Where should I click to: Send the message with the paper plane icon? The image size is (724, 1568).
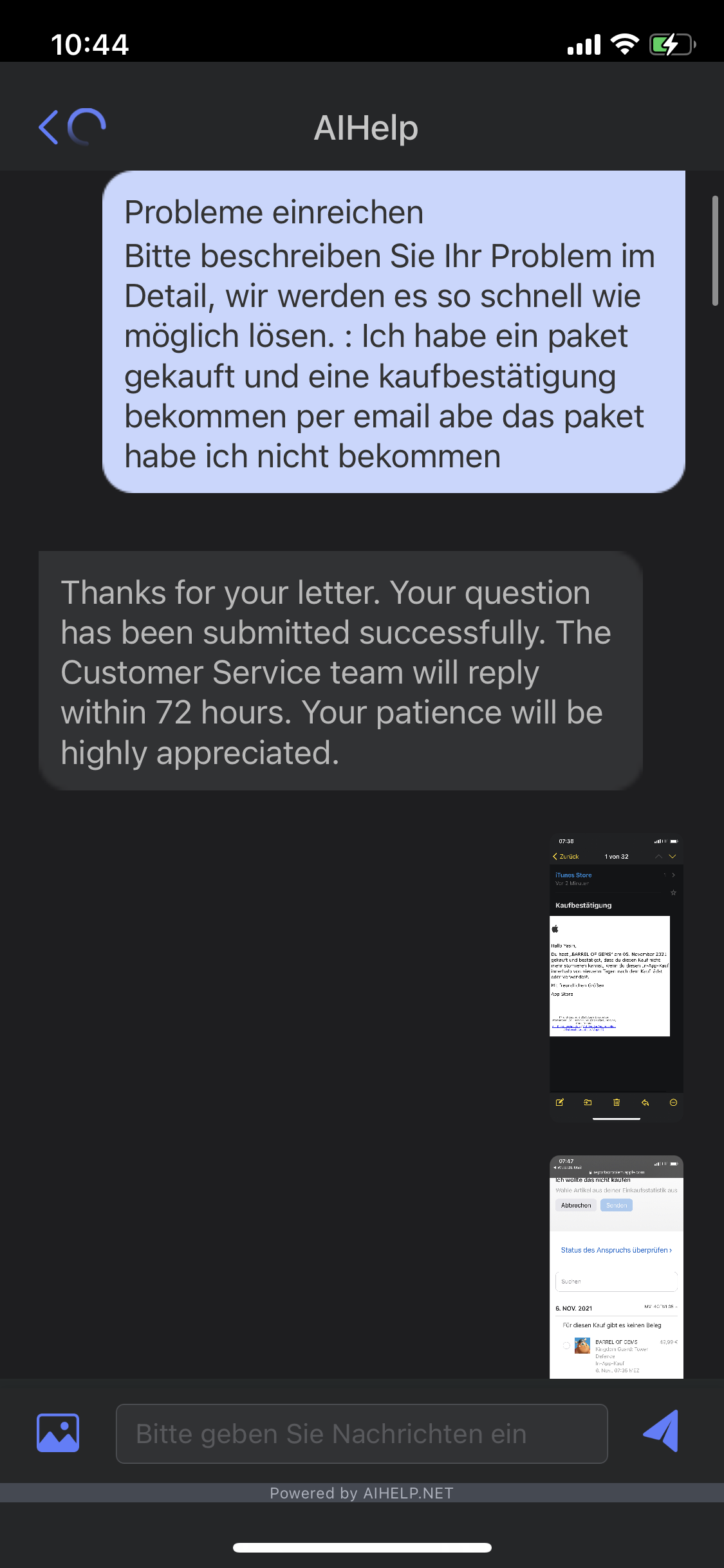(661, 1431)
